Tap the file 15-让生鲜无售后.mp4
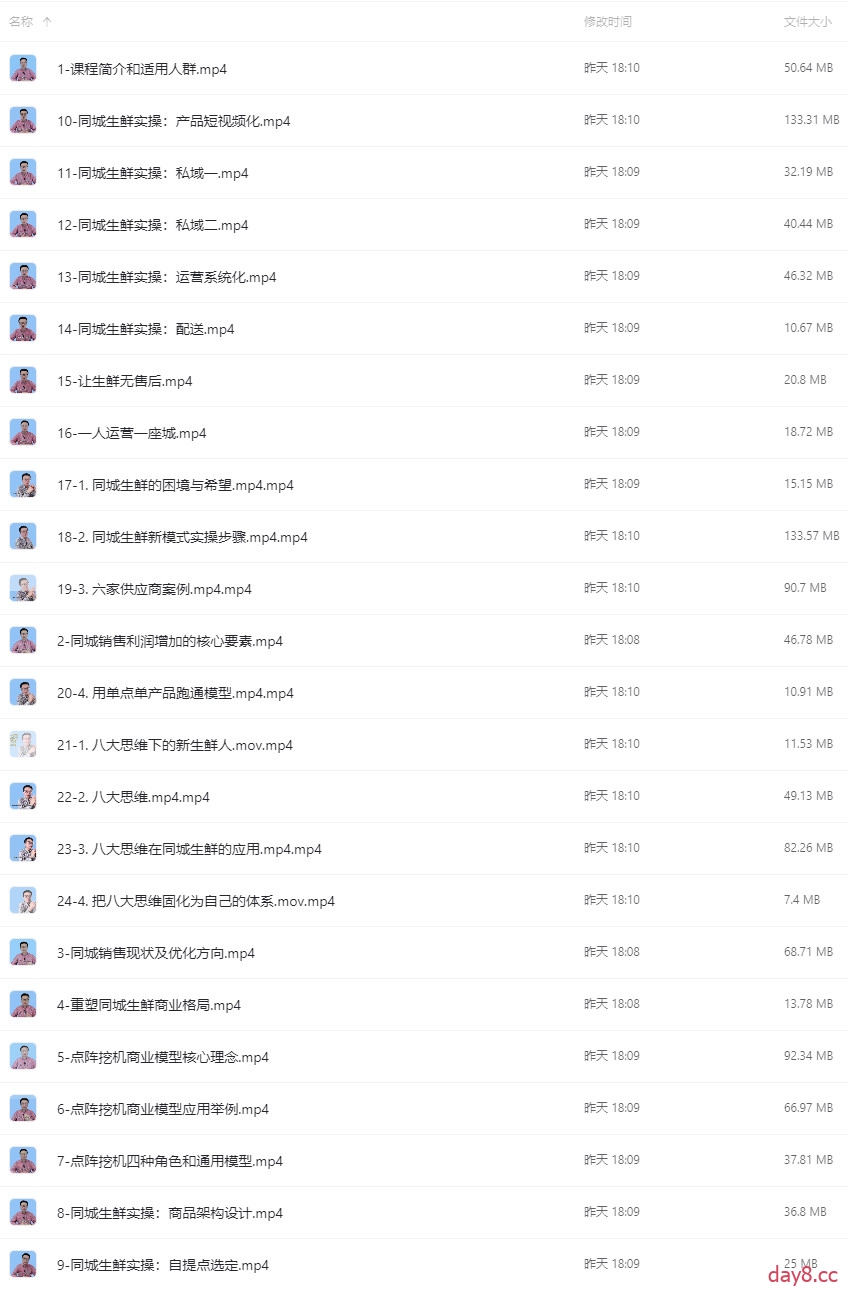This screenshot has width=848, height=1290. [124, 381]
